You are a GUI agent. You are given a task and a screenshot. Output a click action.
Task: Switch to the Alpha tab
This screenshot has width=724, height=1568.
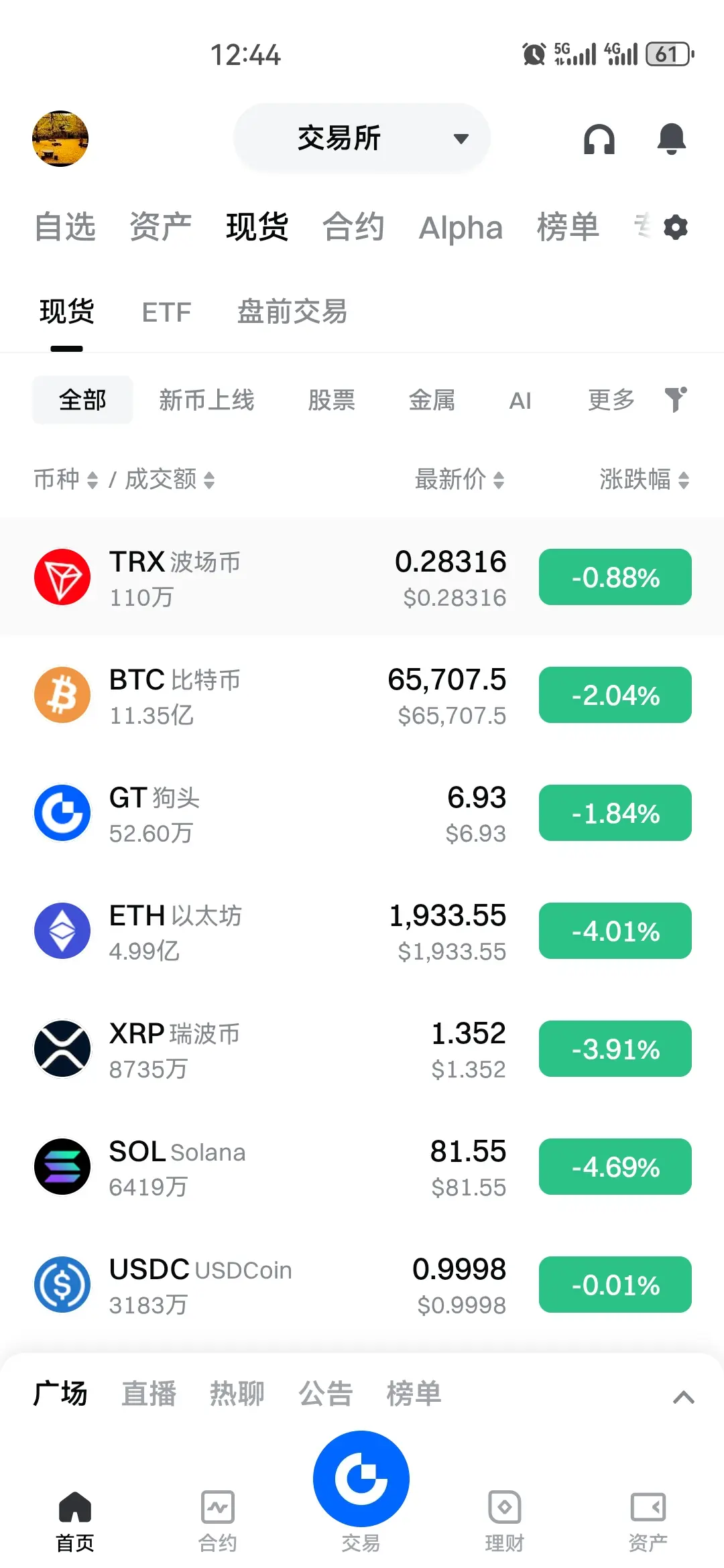(x=461, y=228)
